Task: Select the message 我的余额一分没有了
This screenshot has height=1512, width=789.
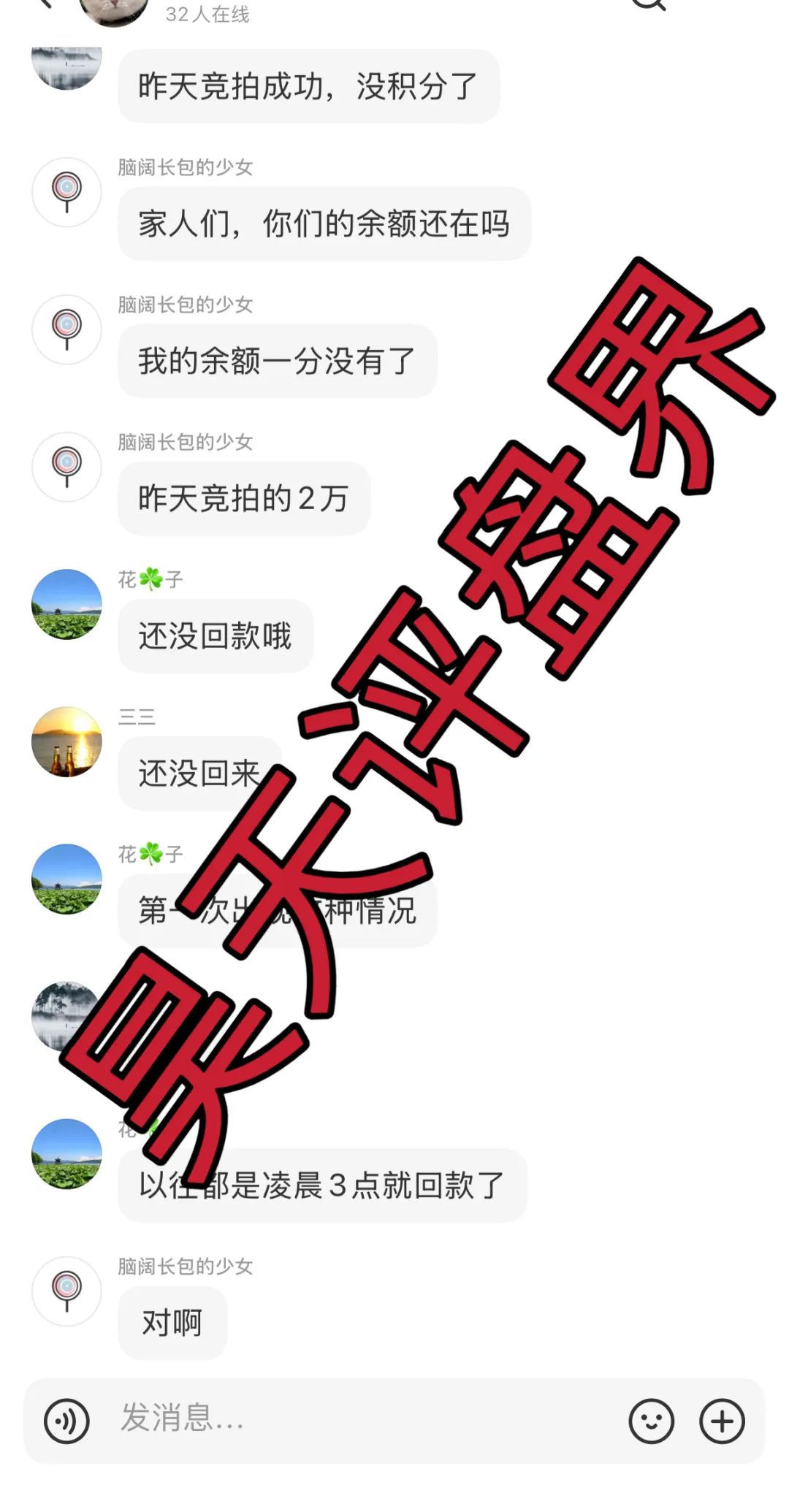Action: click(278, 359)
